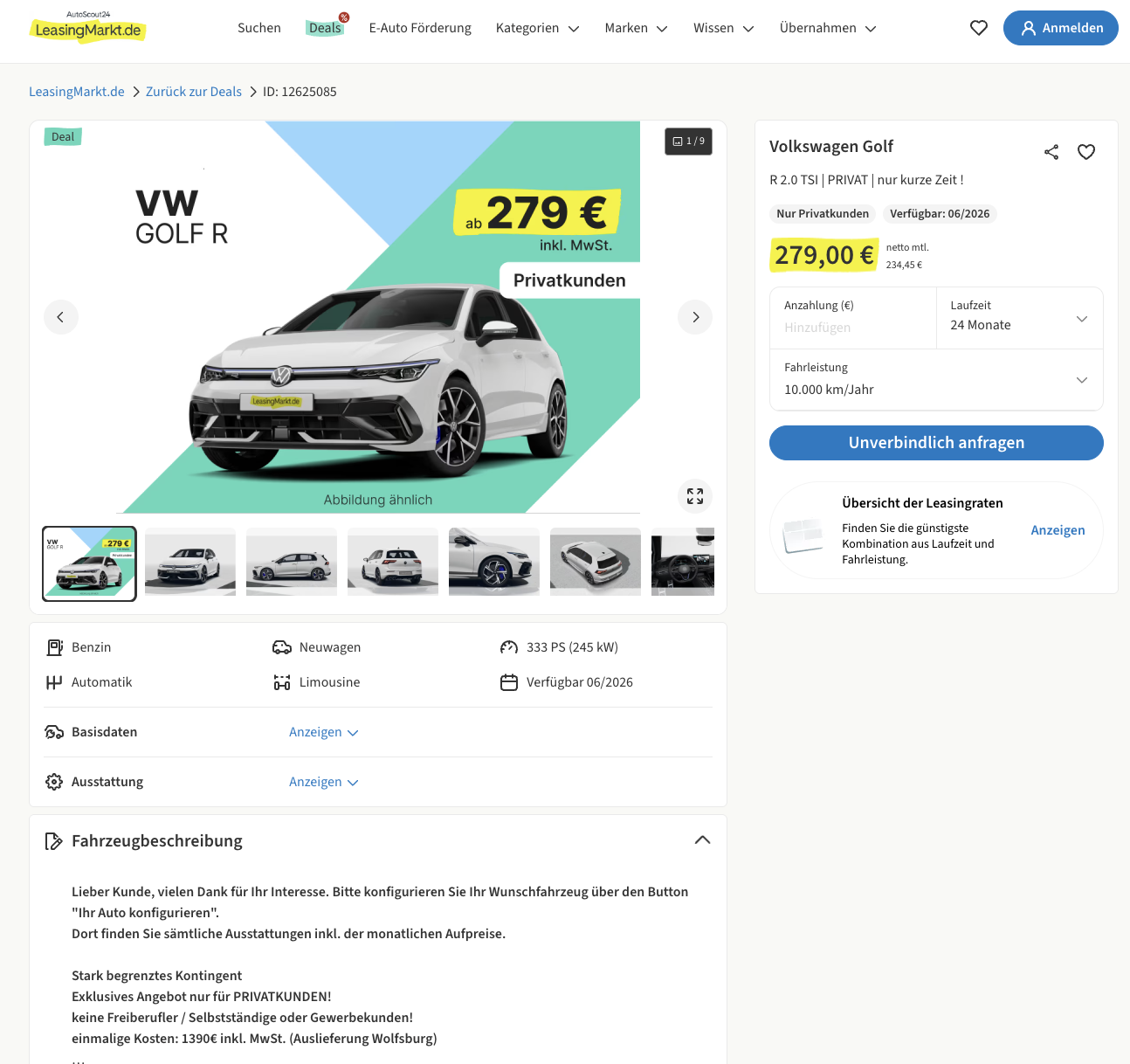
Task: Open the Laufzeit dropdown
Action: (1019, 318)
